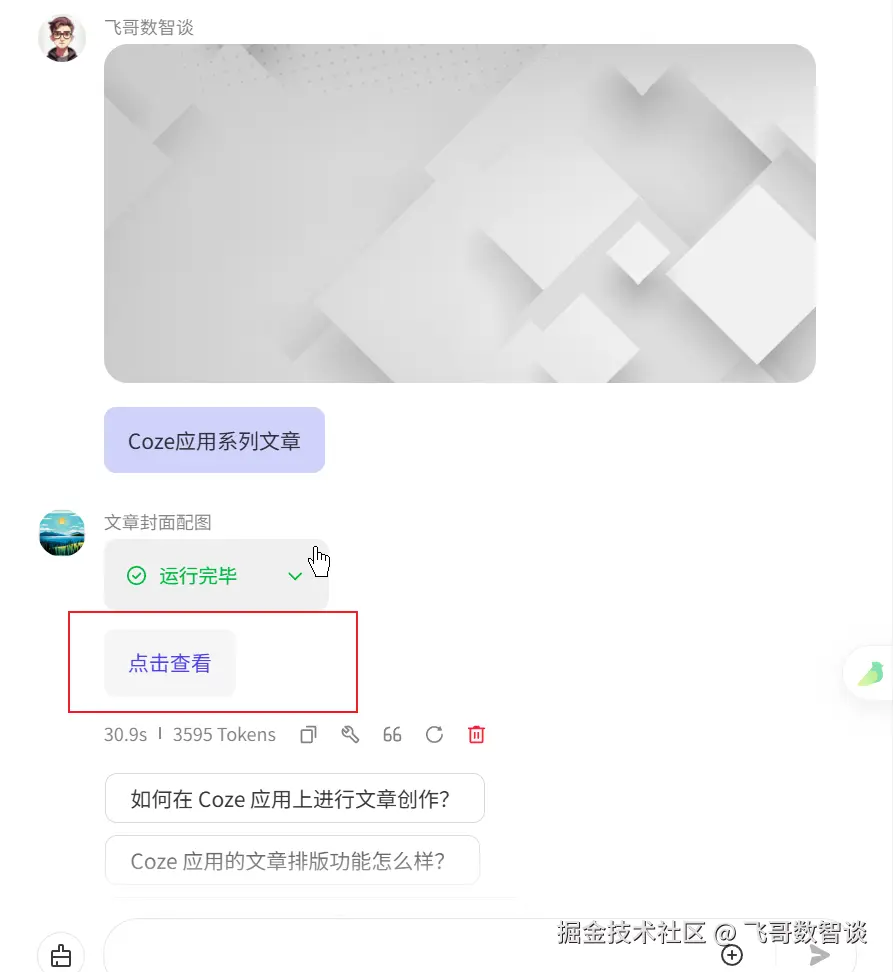Open the debug wrench icon
The width and height of the screenshot is (893, 972).
pos(350,735)
